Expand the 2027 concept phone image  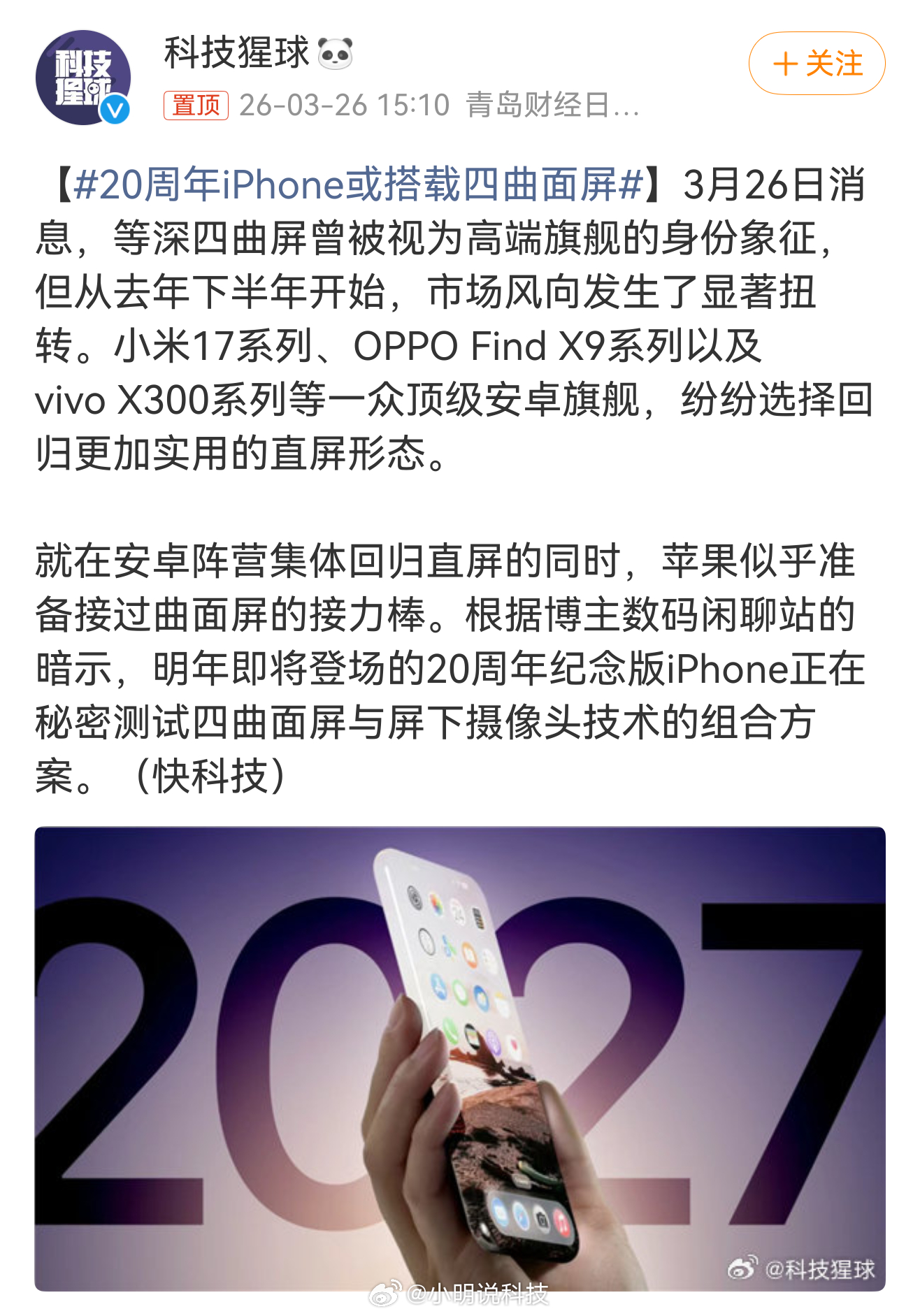[460, 1048]
